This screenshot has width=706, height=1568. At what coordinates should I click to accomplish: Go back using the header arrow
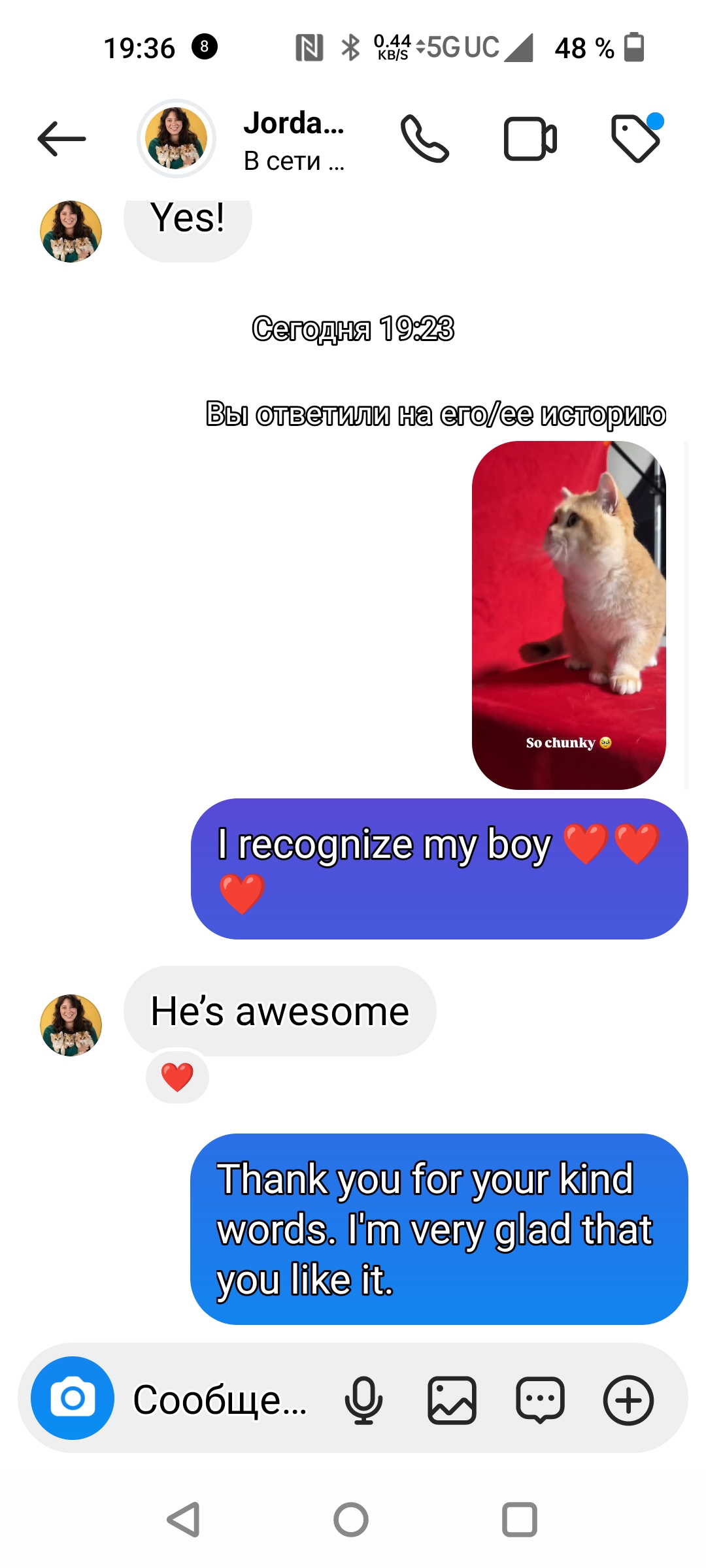(x=62, y=139)
